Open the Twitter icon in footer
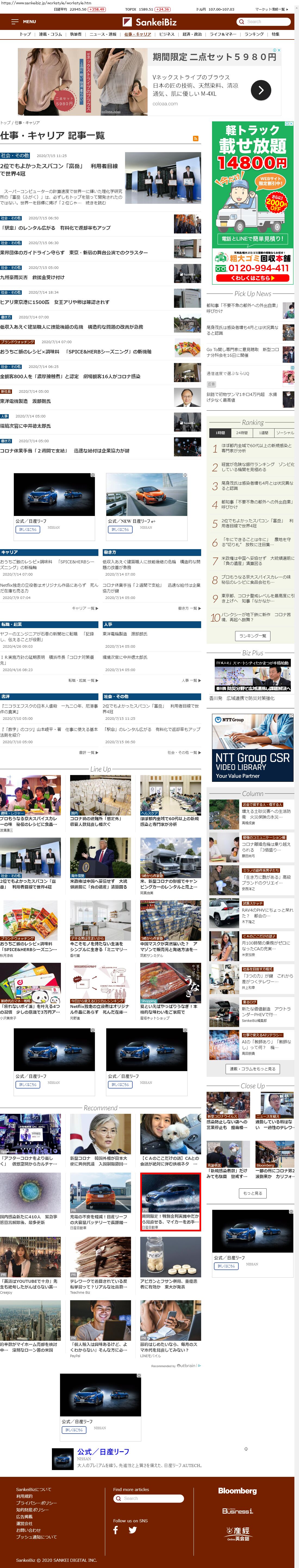The image size is (299, 1568). click(x=132, y=1530)
